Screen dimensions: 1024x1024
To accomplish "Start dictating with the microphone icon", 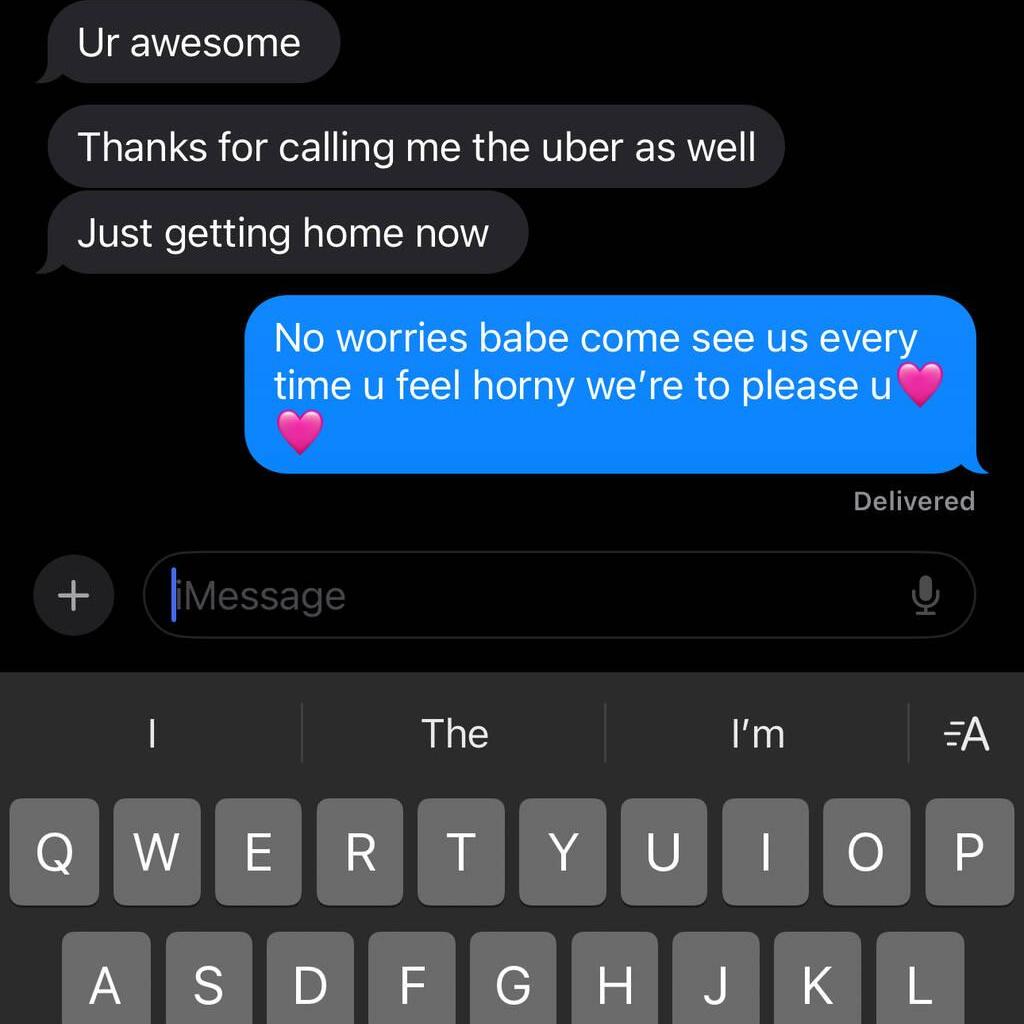I will pos(926,596).
